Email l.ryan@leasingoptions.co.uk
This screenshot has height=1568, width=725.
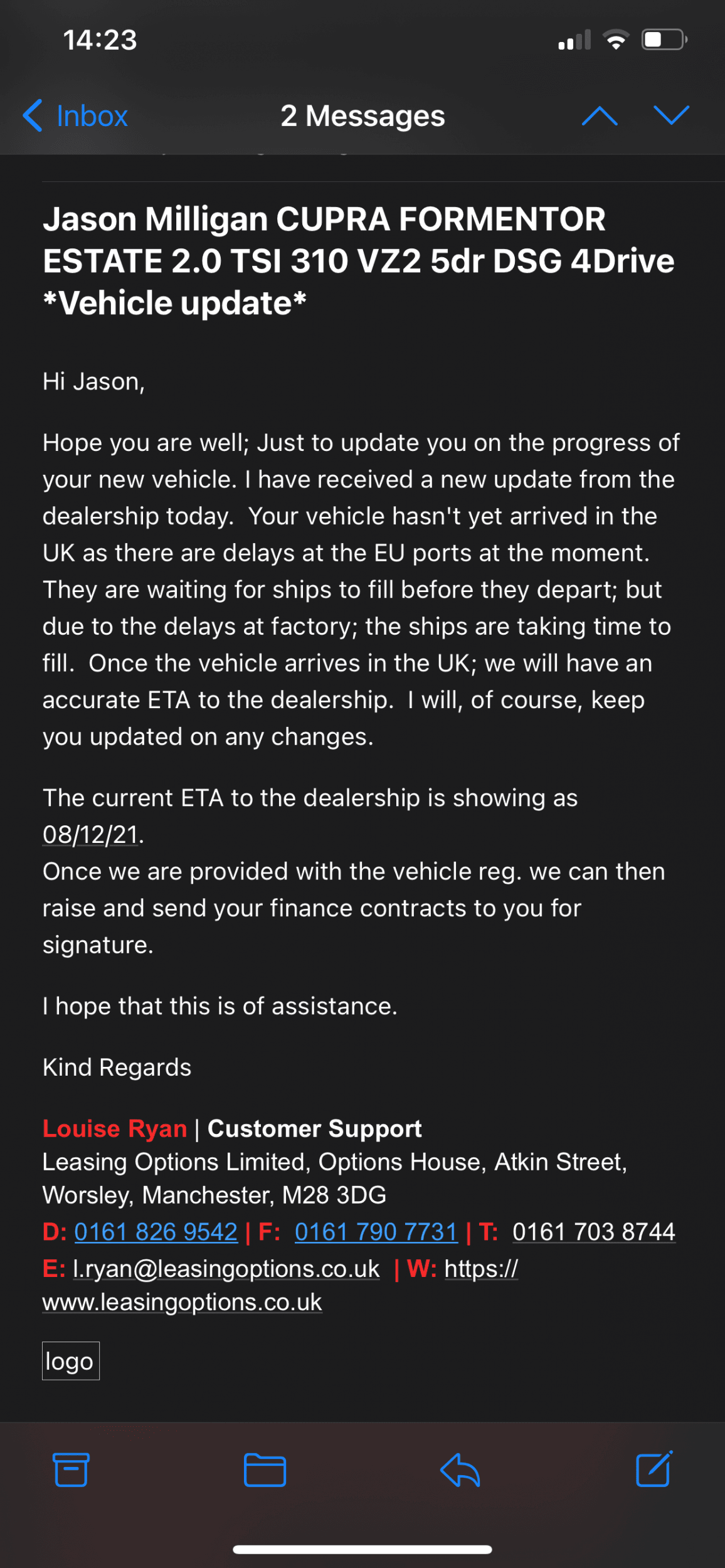tap(226, 1269)
